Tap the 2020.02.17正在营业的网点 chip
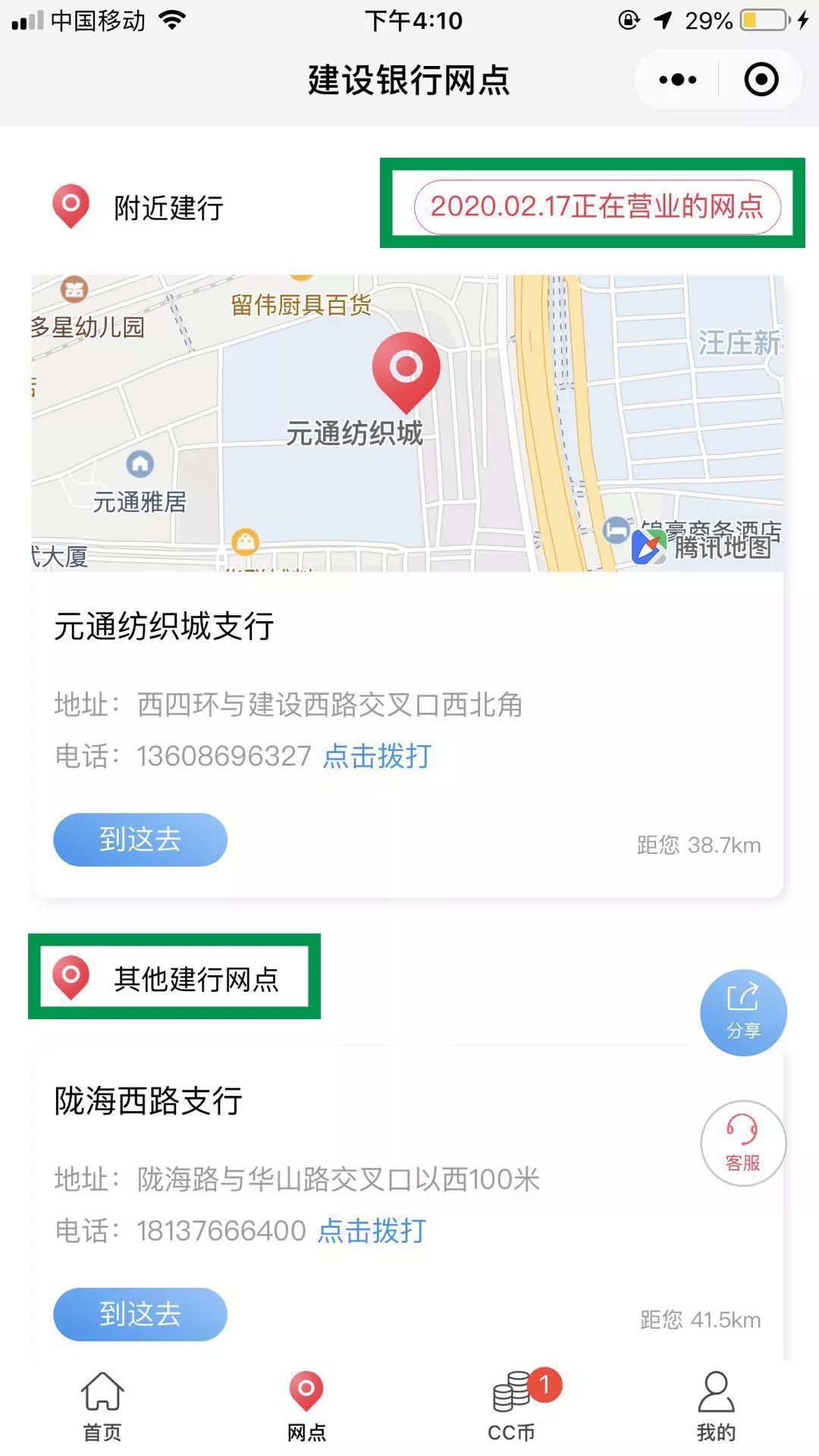Screen dimensions: 819x1456 click(597, 206)
